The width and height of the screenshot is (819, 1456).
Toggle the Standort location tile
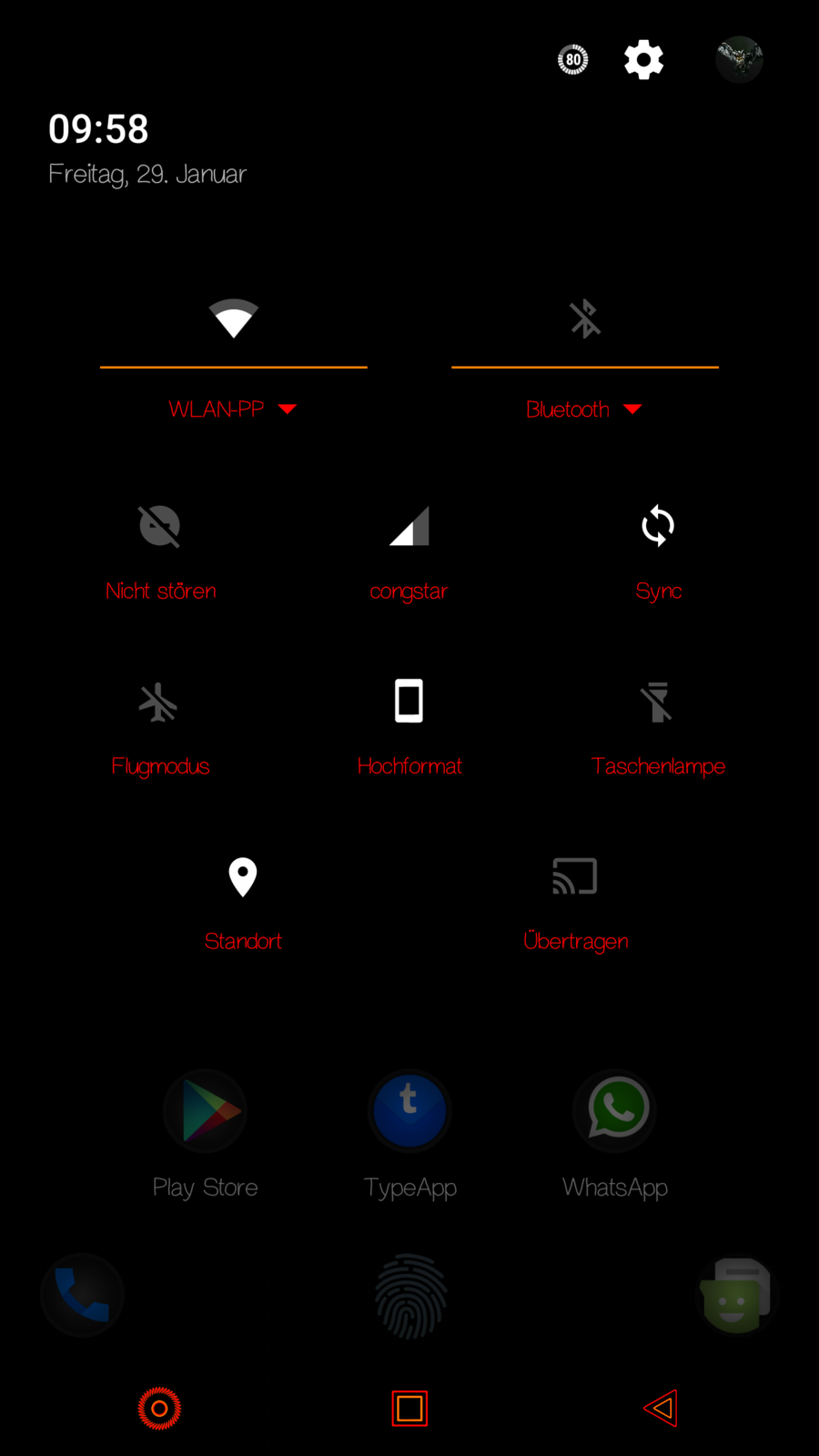243,877
